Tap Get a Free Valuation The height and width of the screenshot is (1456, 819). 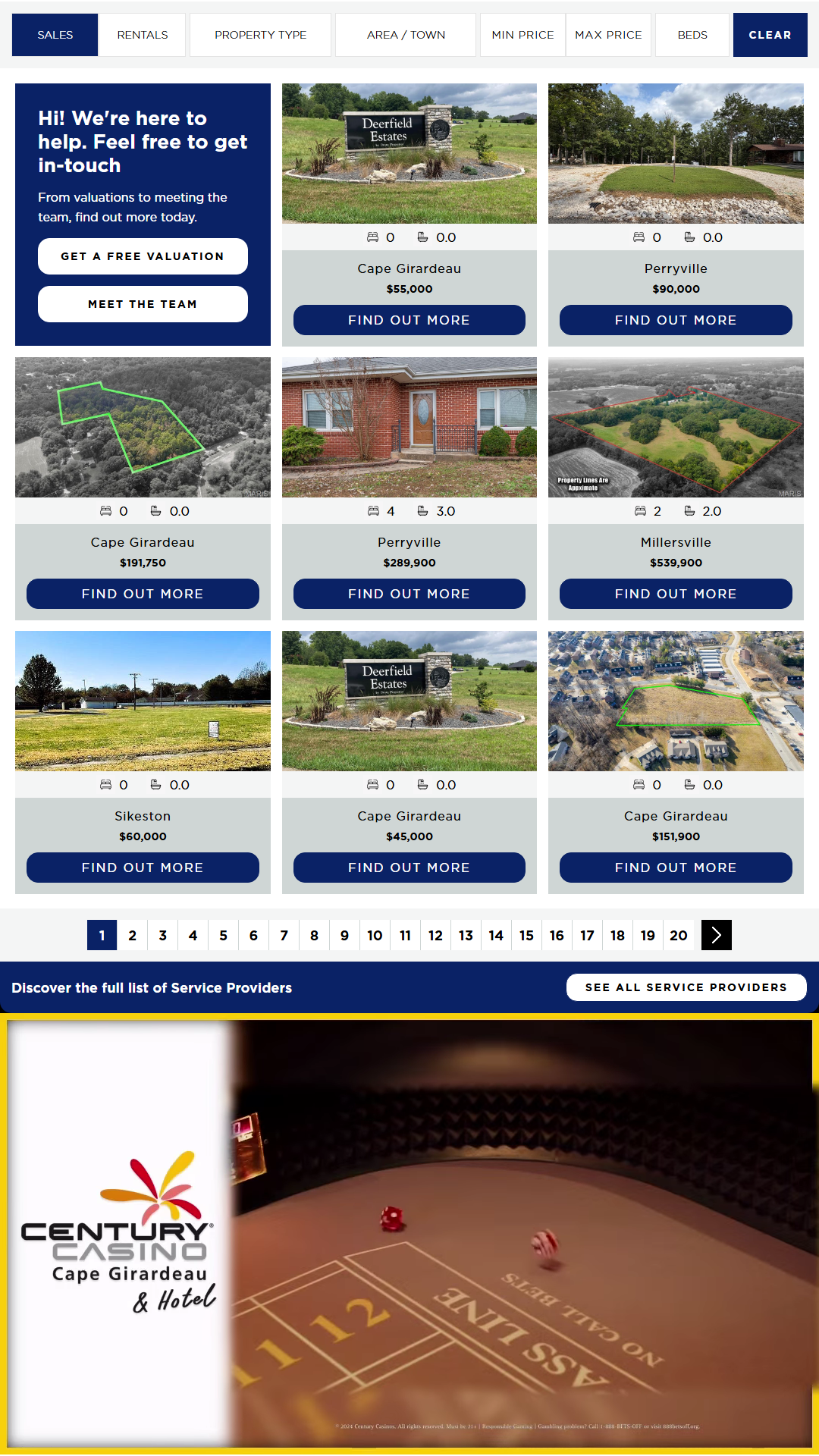coord(143,256)
